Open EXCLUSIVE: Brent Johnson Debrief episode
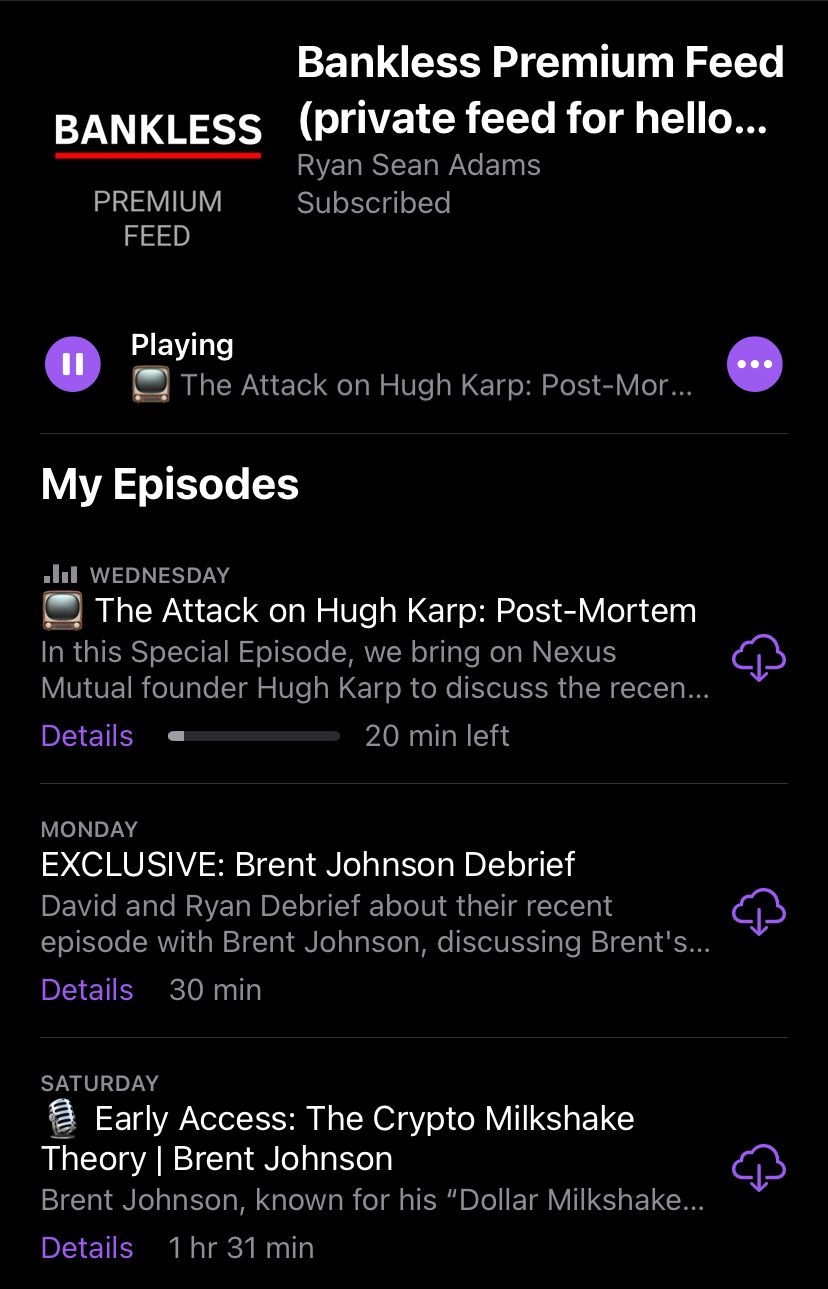 [308, 865]
